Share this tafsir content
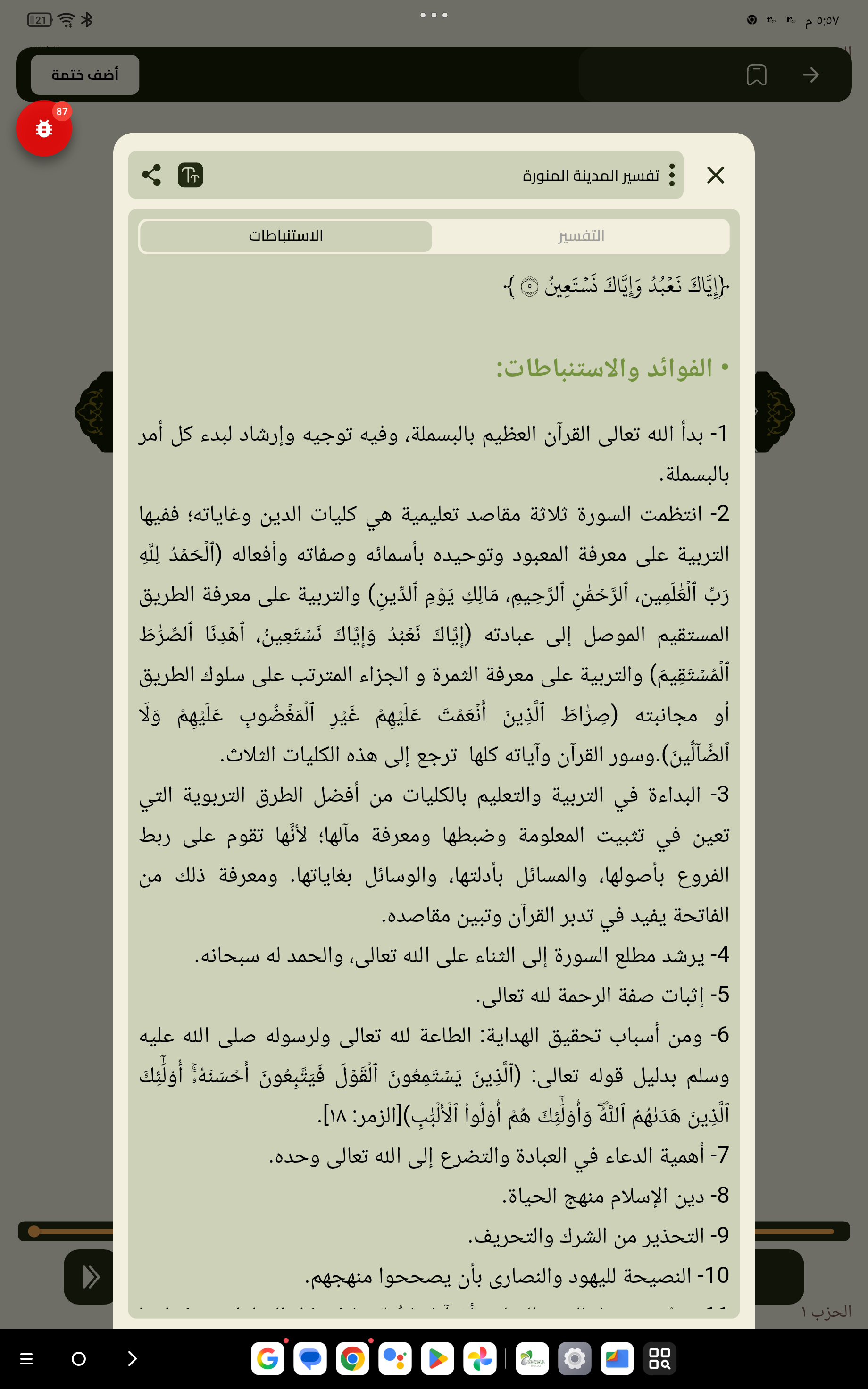This screenshot has height=1389, width=868. [151, 175]
